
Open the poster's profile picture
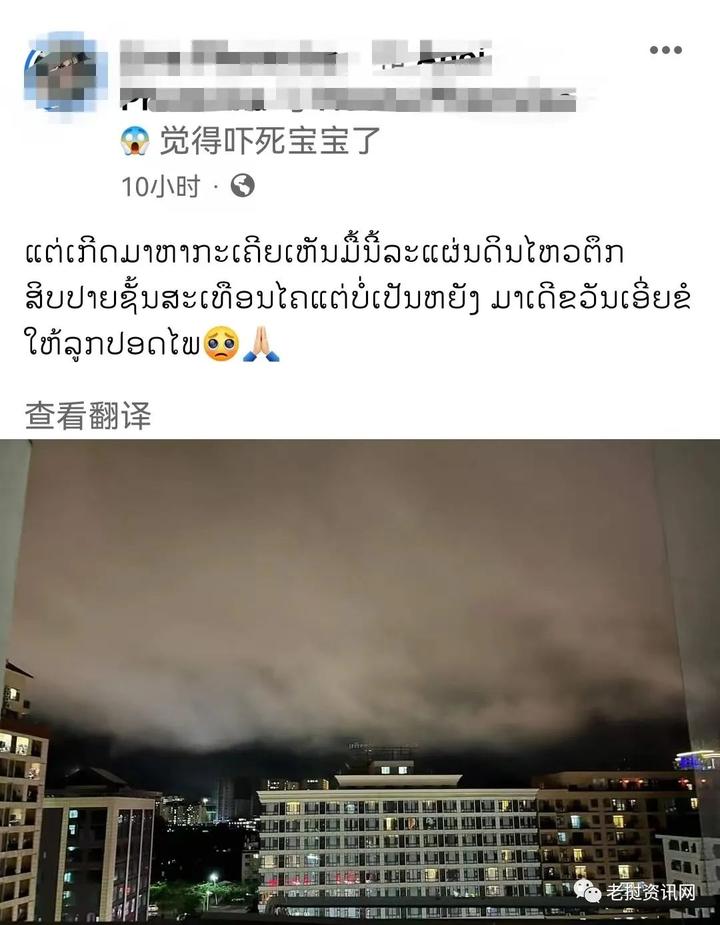[65, 70]
